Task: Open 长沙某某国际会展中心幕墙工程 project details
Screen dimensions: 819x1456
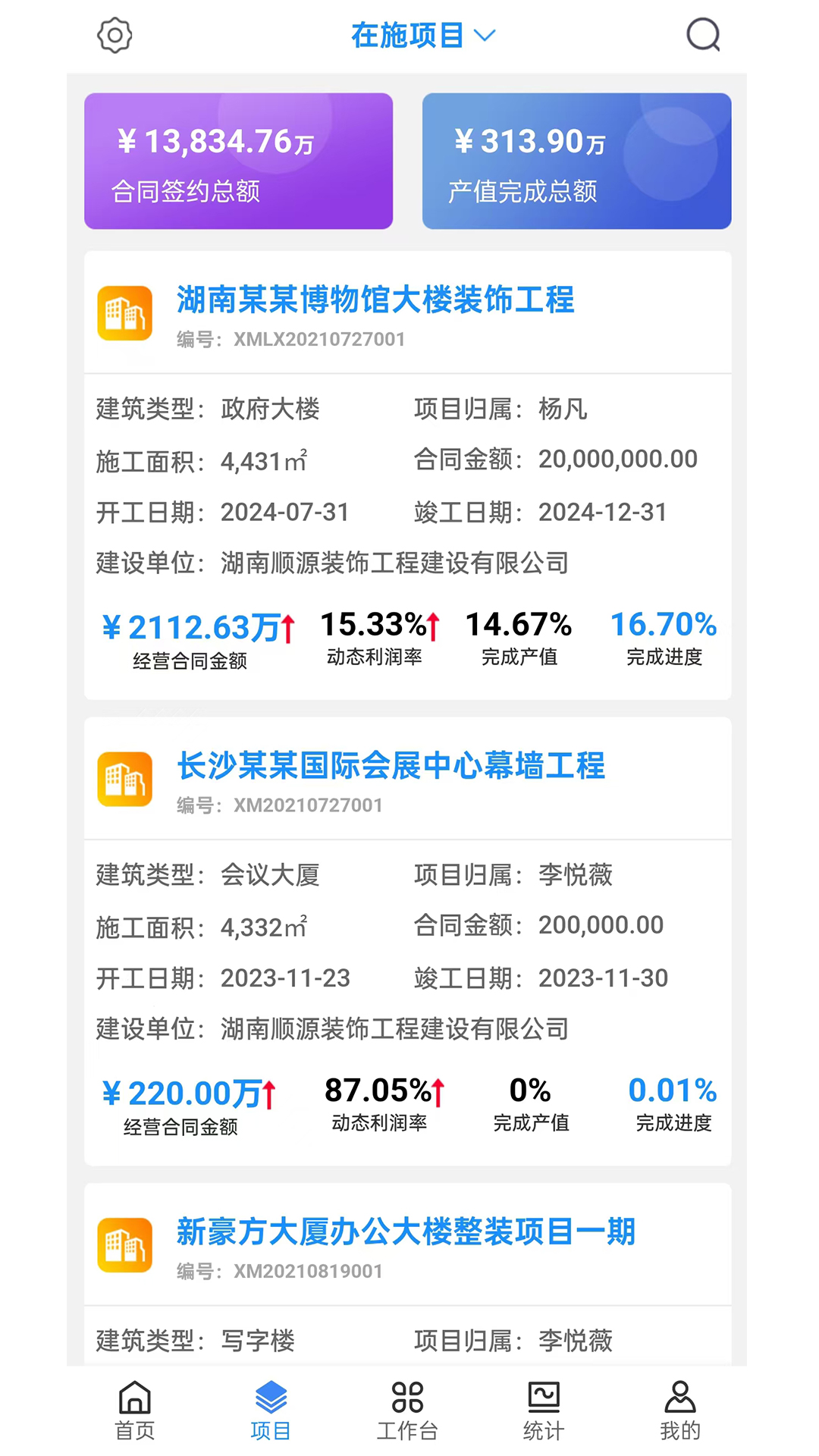Action: point(393,767)
